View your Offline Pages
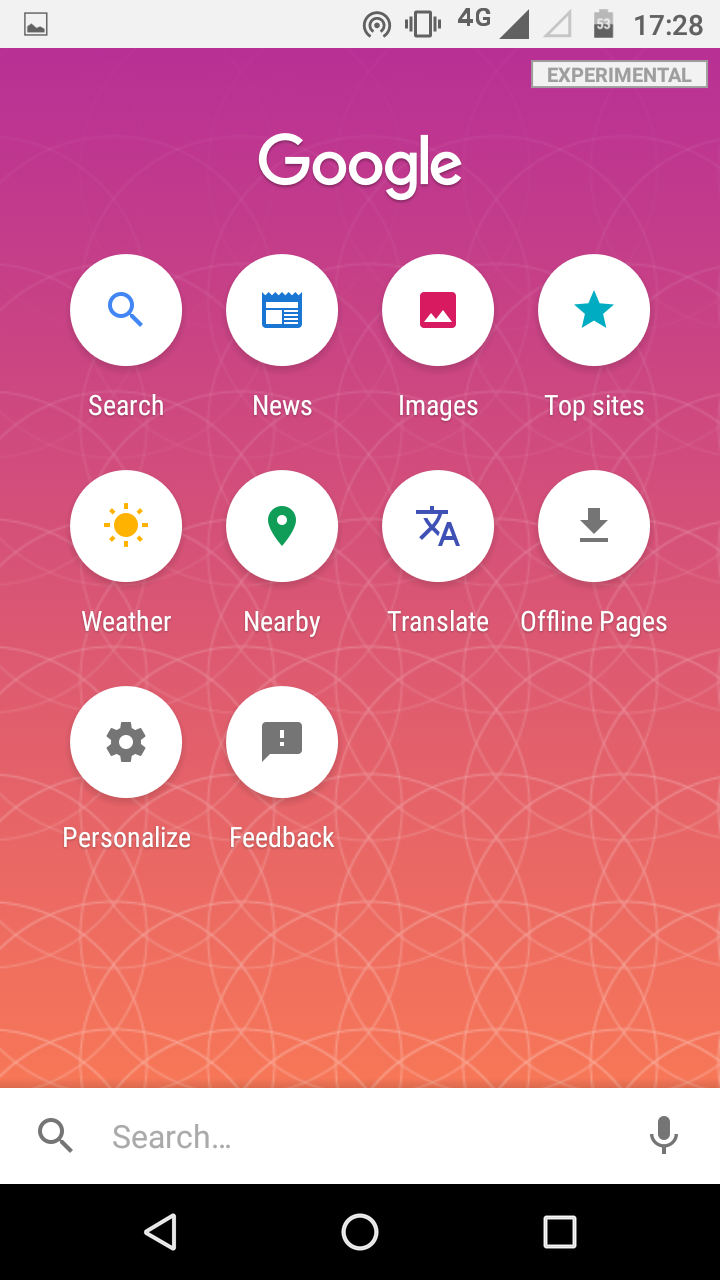Viewport: 720px width, 1280px height. pyautogui.click(x=594, y=526)
